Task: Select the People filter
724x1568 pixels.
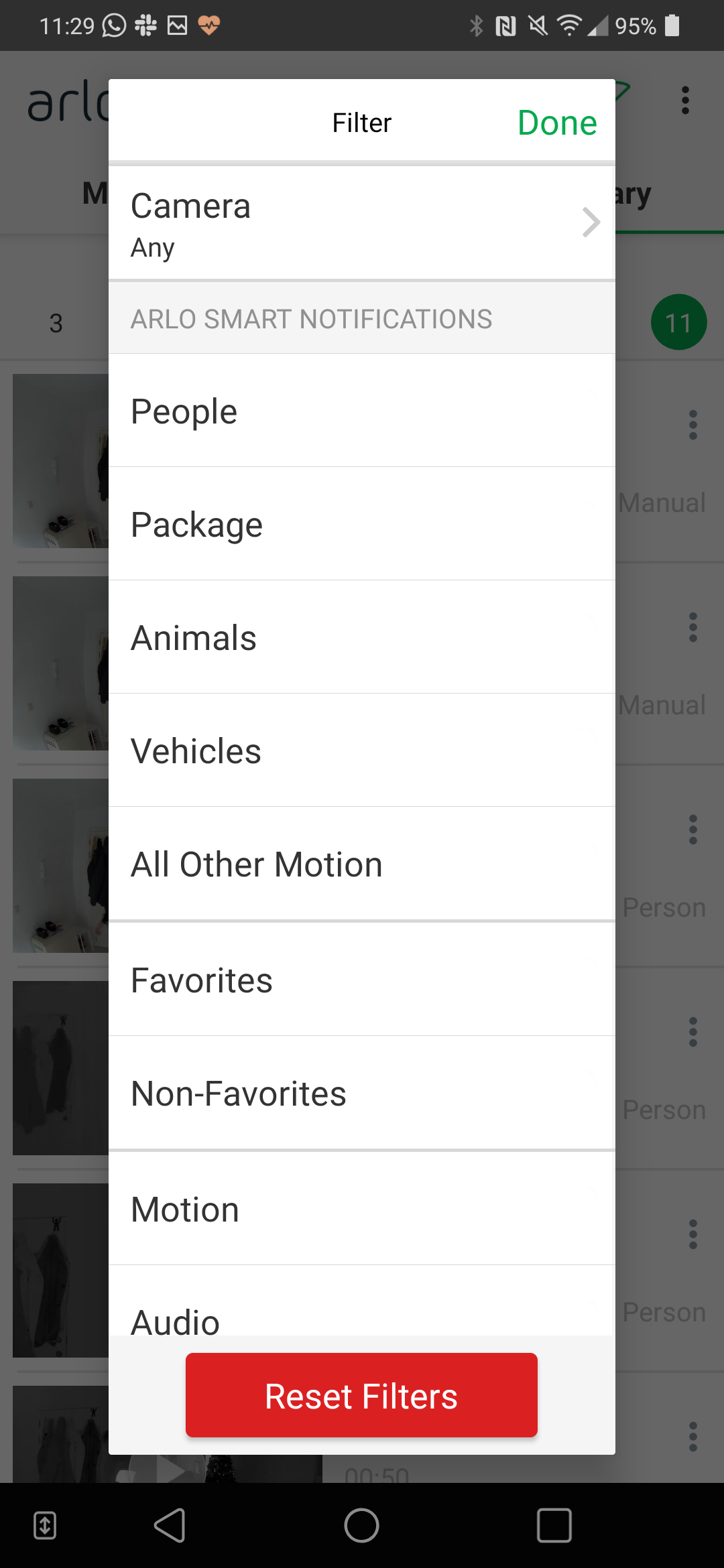Action: (362, 411)
